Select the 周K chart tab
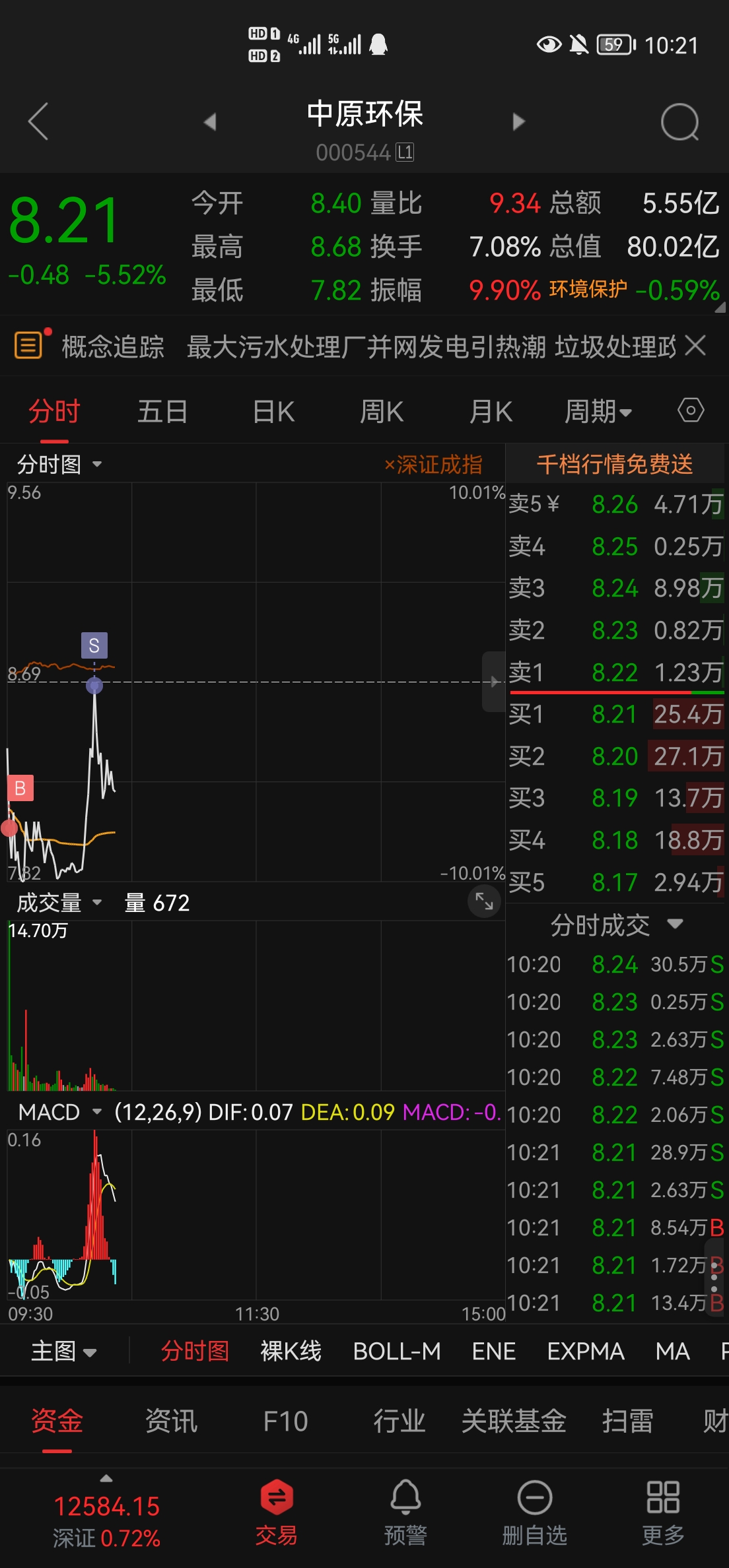729x1568 pixels. (382, 412)
